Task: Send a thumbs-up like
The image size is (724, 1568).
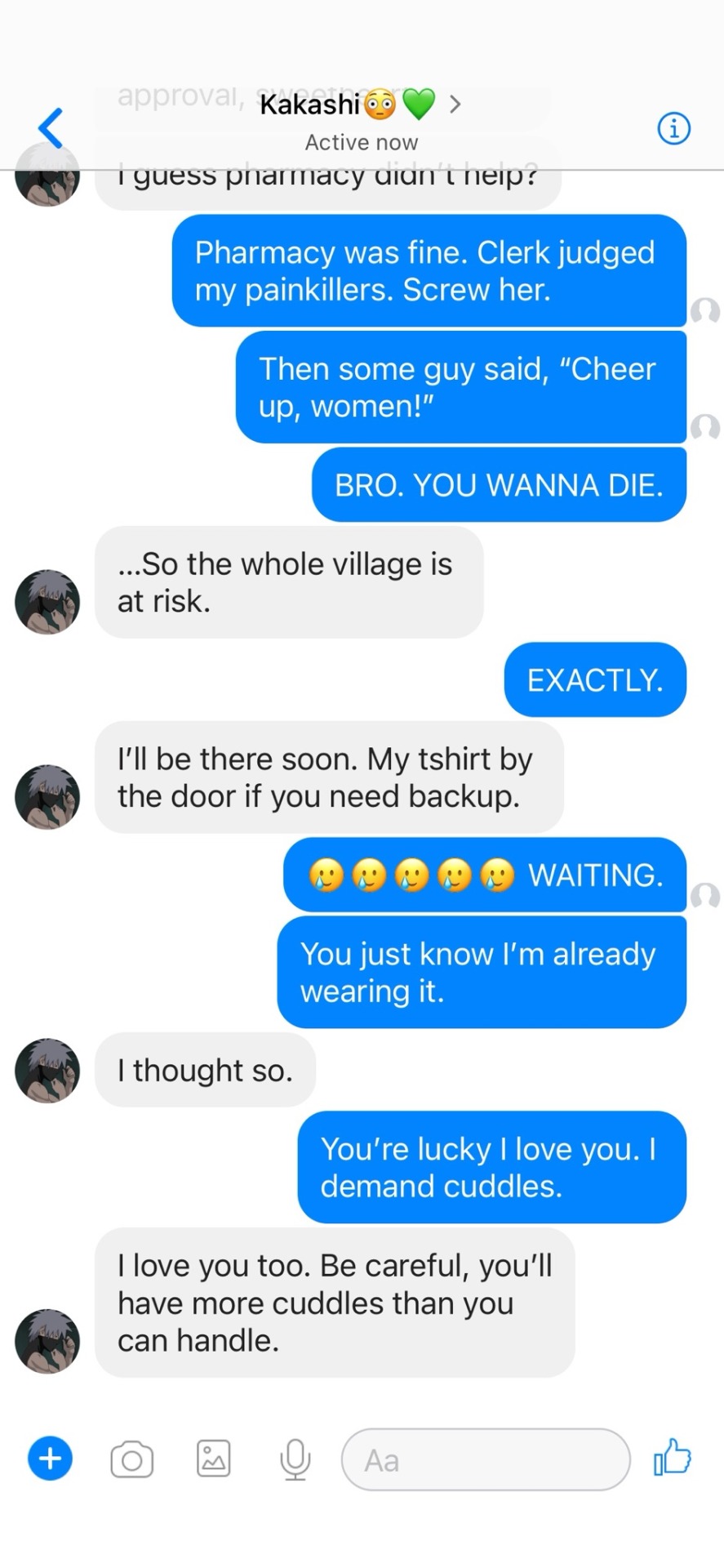Action: (673, 1458)
